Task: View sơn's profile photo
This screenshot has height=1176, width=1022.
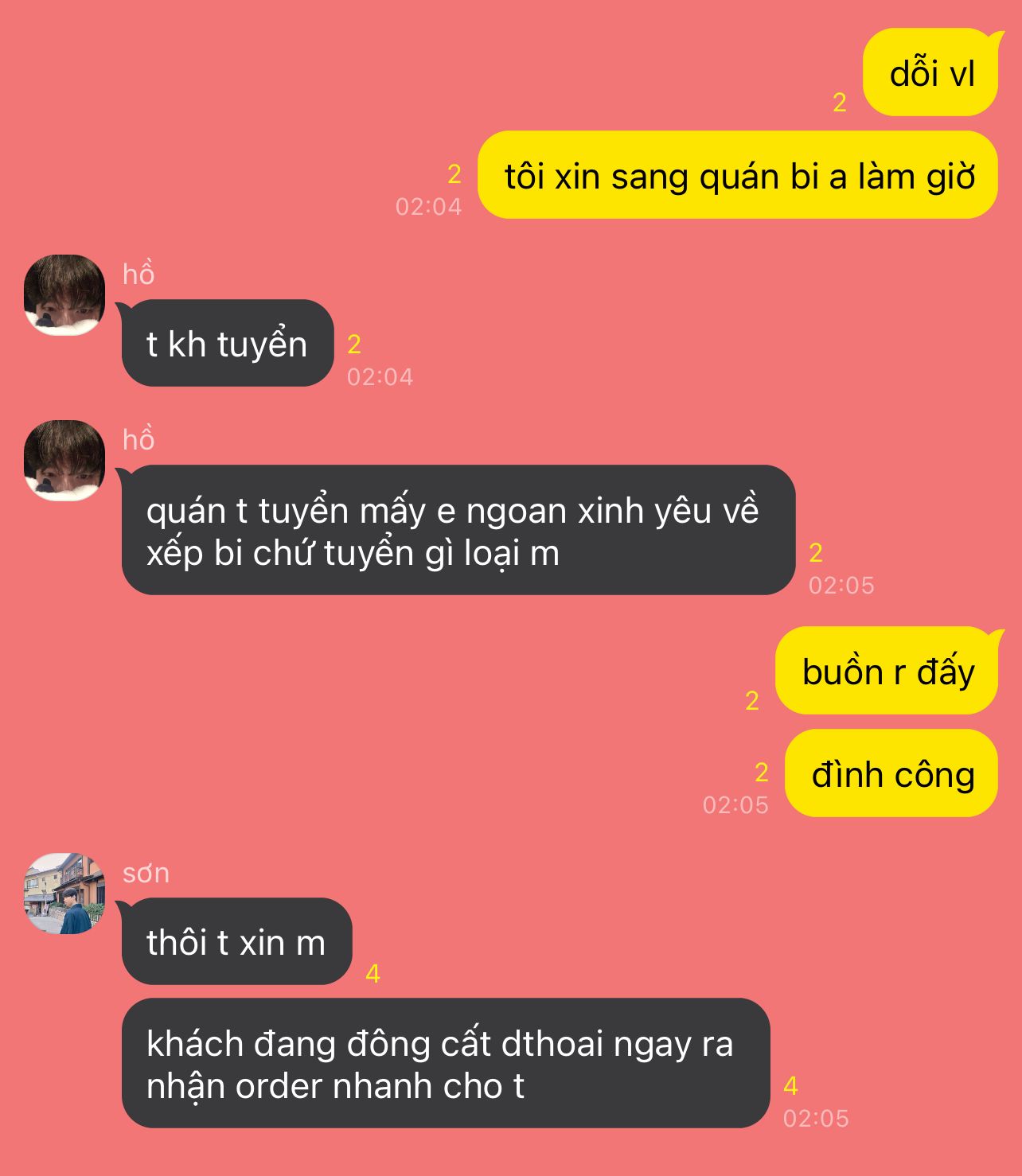Action: pyautogui.click(x=64, y=894)
